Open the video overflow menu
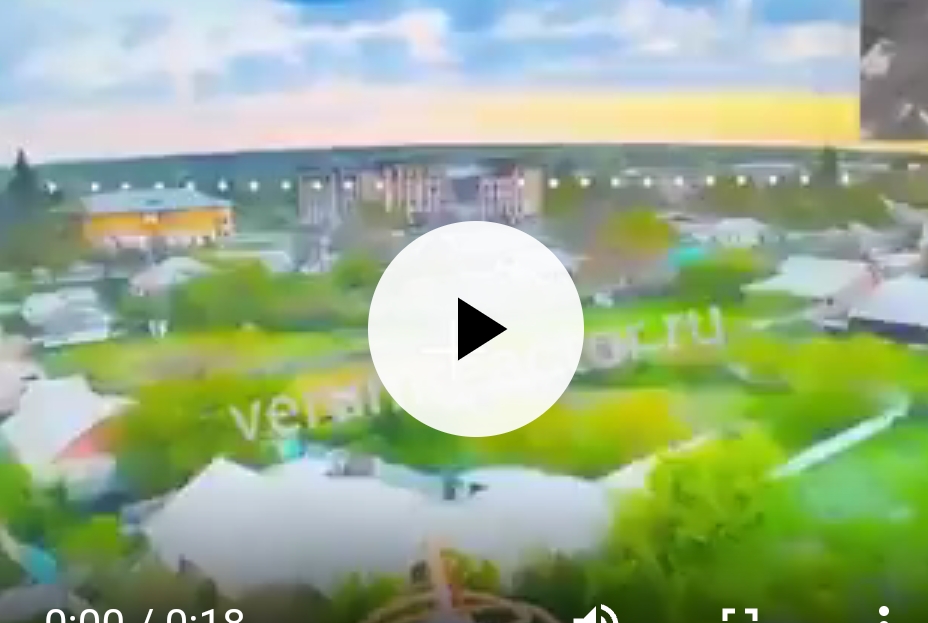The width and height of the screenshot is (928, 623). (884, 614)
